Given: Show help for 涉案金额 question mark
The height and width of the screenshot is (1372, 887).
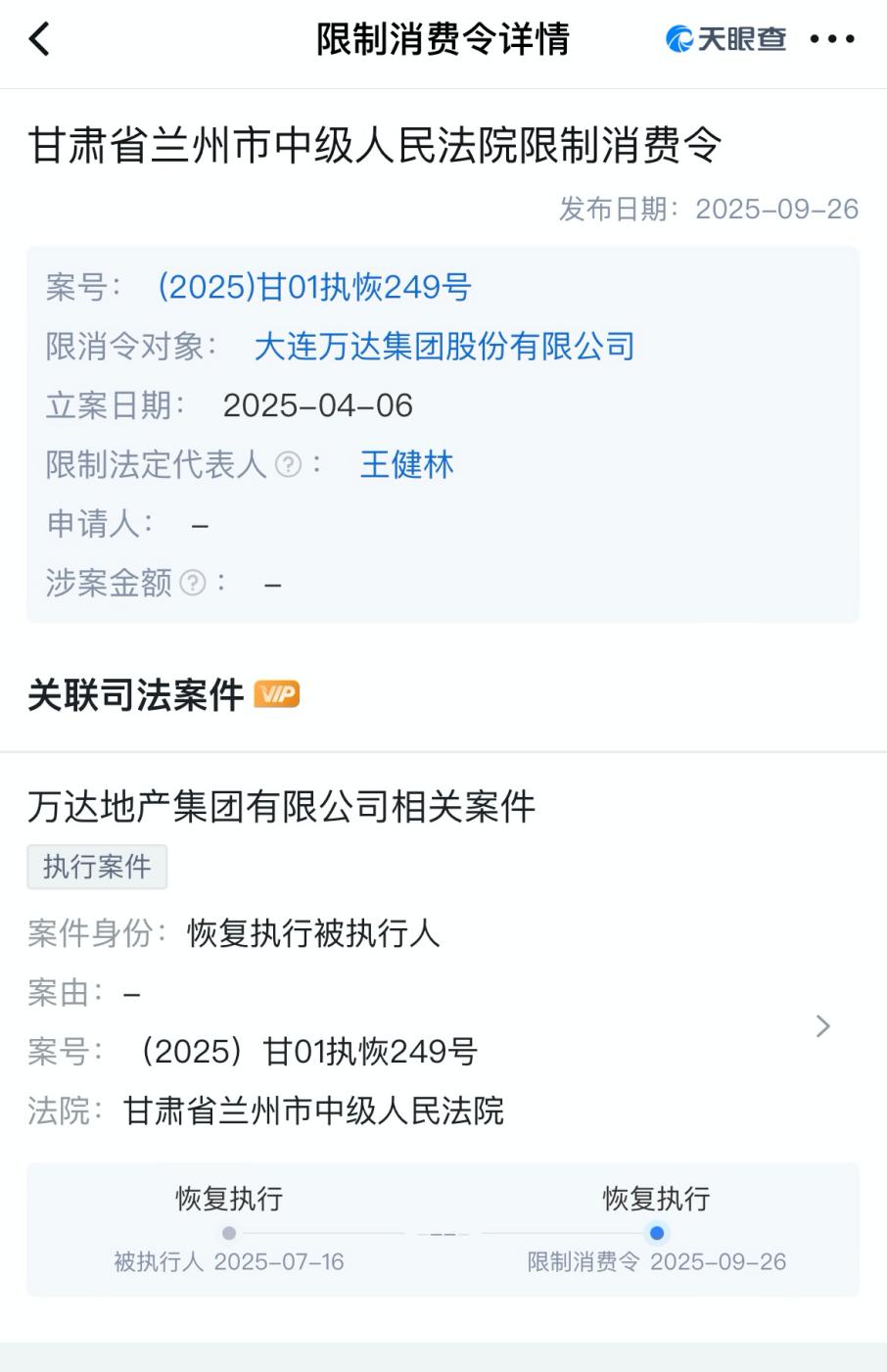Looking at the screenshot, I should point(193,583).
